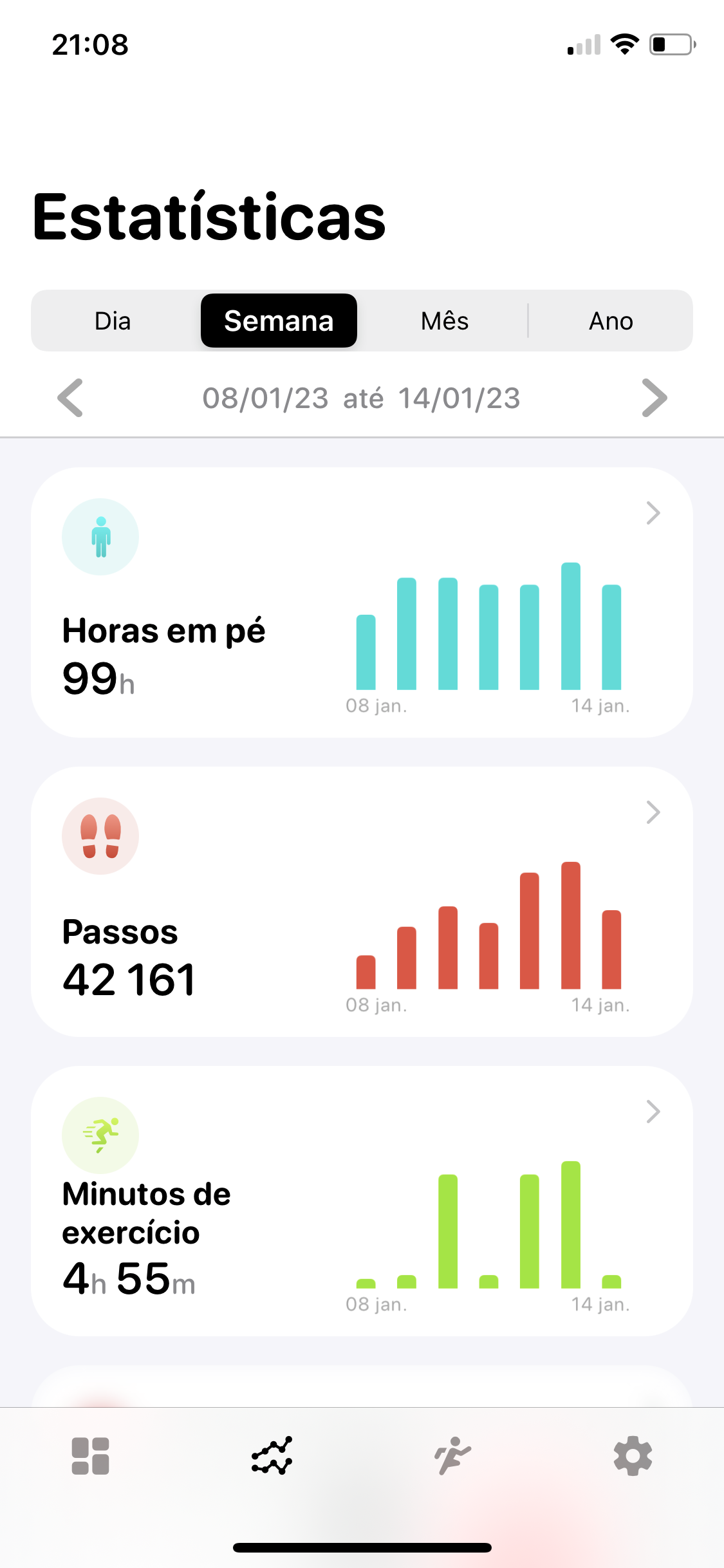Image resolution: width=724 pixels, height=1568 pixels.
Task: Open the Minutos de exercício card
Action: [x=362, y=1200]
